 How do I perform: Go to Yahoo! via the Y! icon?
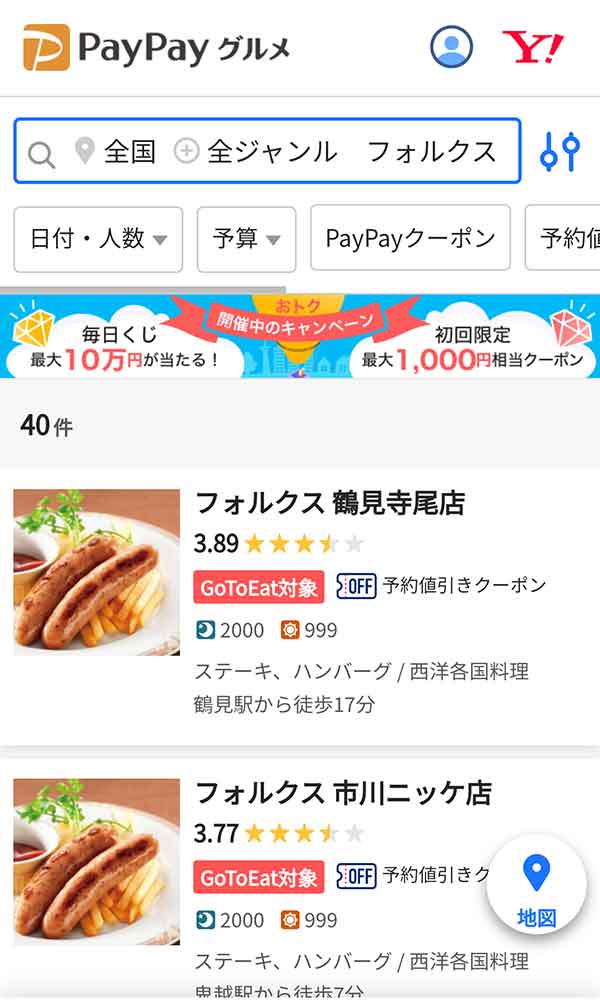tap(532, 47)
